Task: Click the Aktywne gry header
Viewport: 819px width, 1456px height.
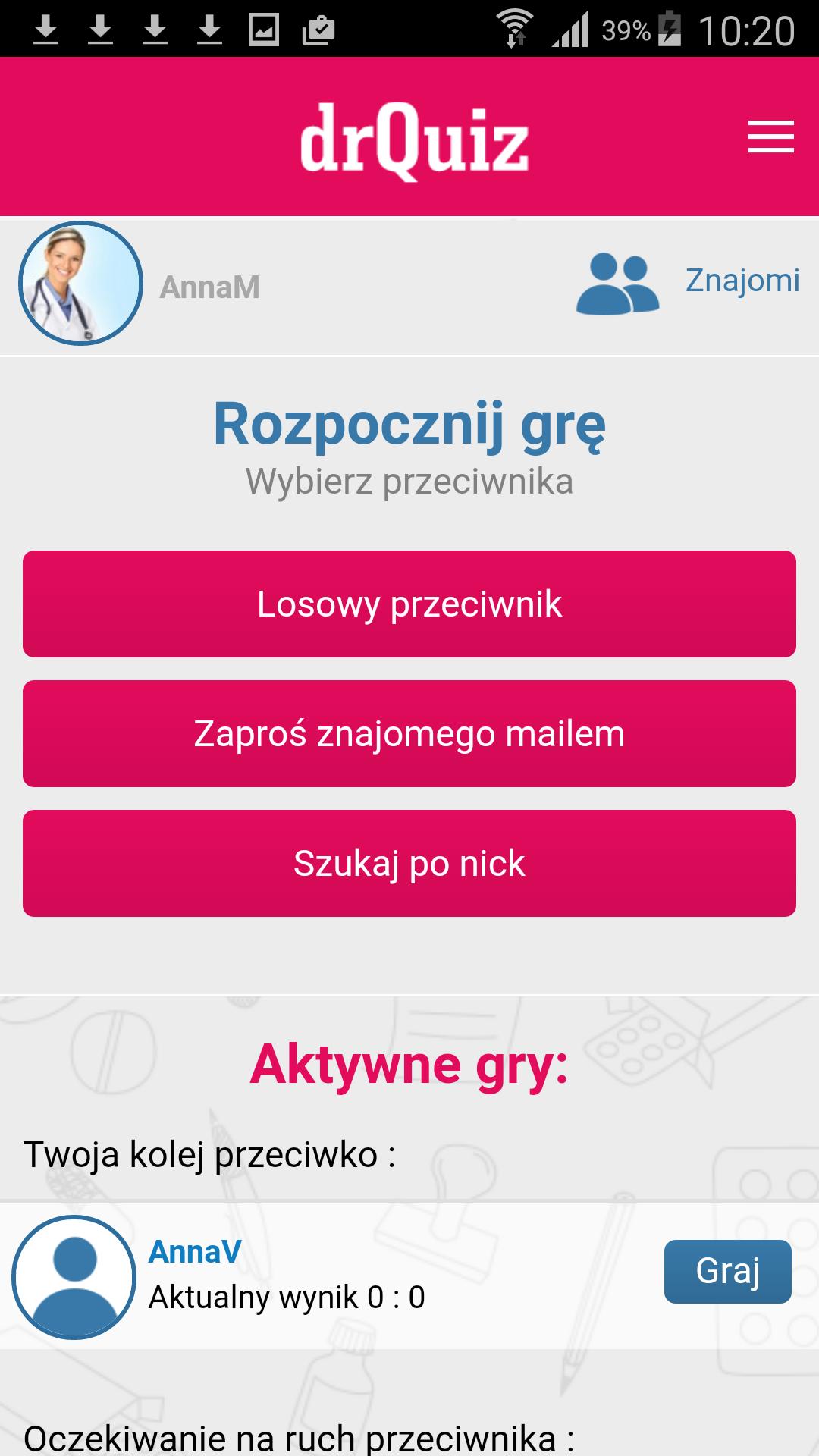Action: click(x=409, y=1066)
